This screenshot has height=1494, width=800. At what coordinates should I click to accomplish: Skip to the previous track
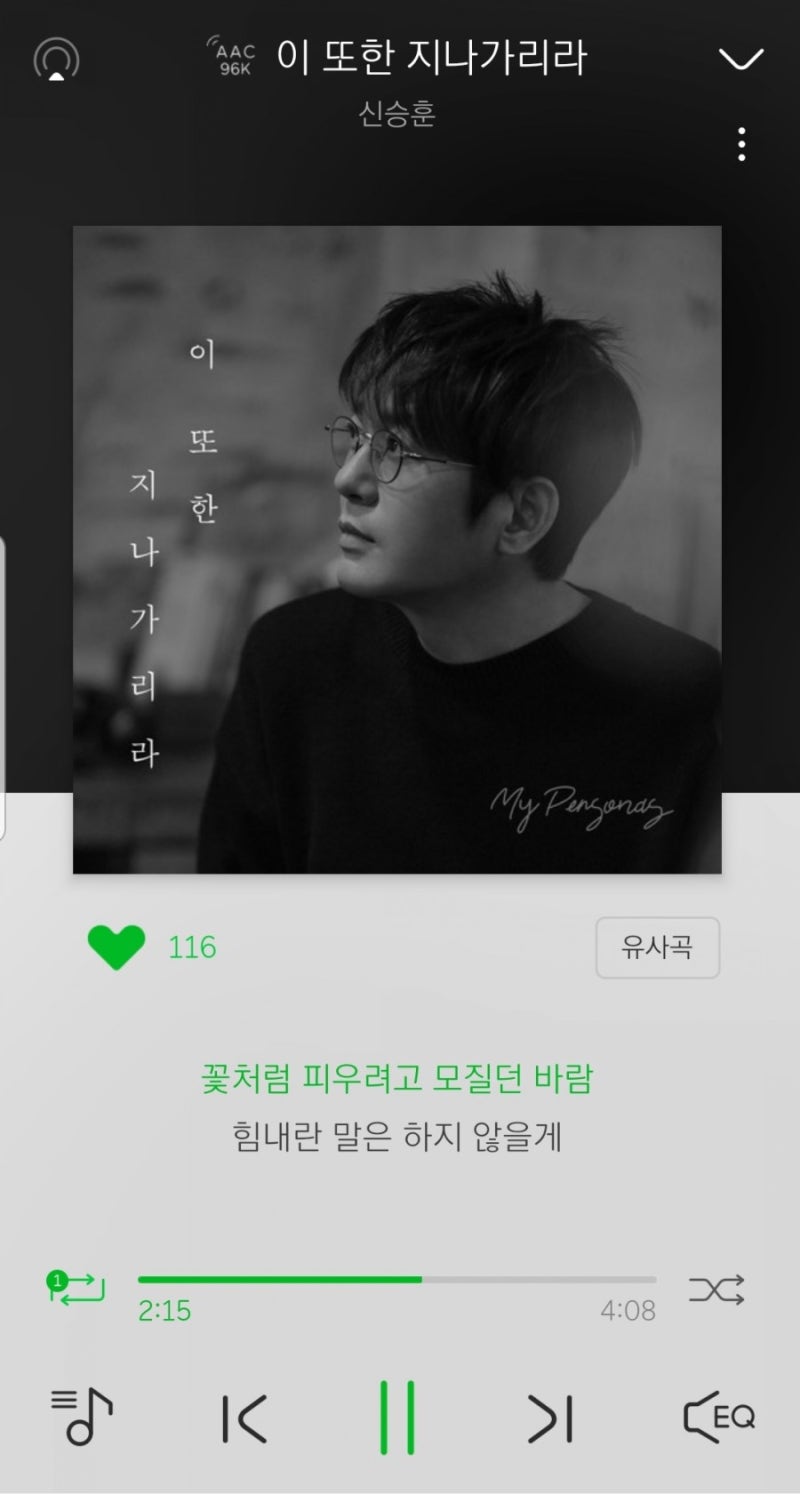pyautogui.click(x=244, y=1418)
